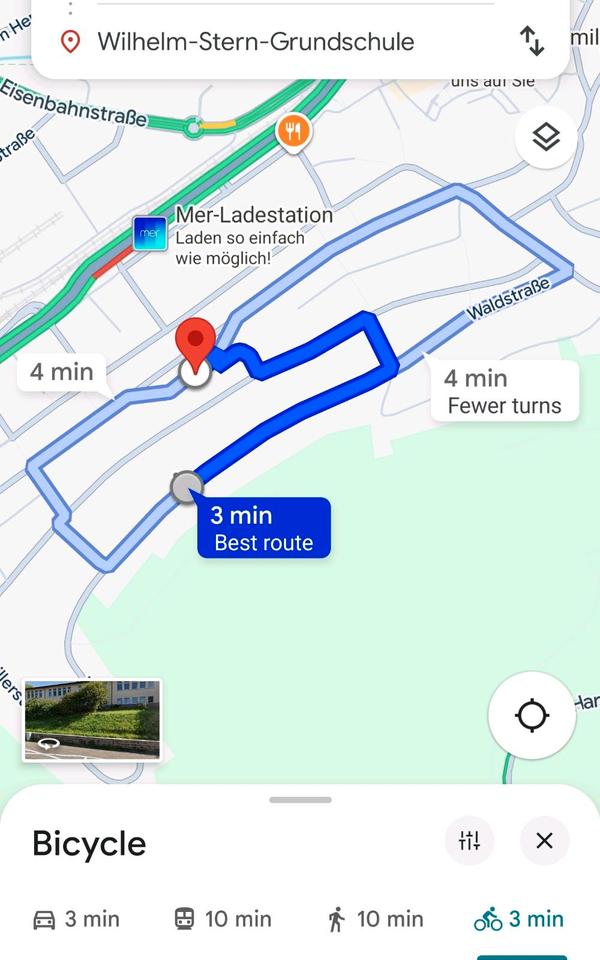600x960 pixels.
Task: Select the "Fewer turns" 4 min route
Action: click(x=504, y=391)
